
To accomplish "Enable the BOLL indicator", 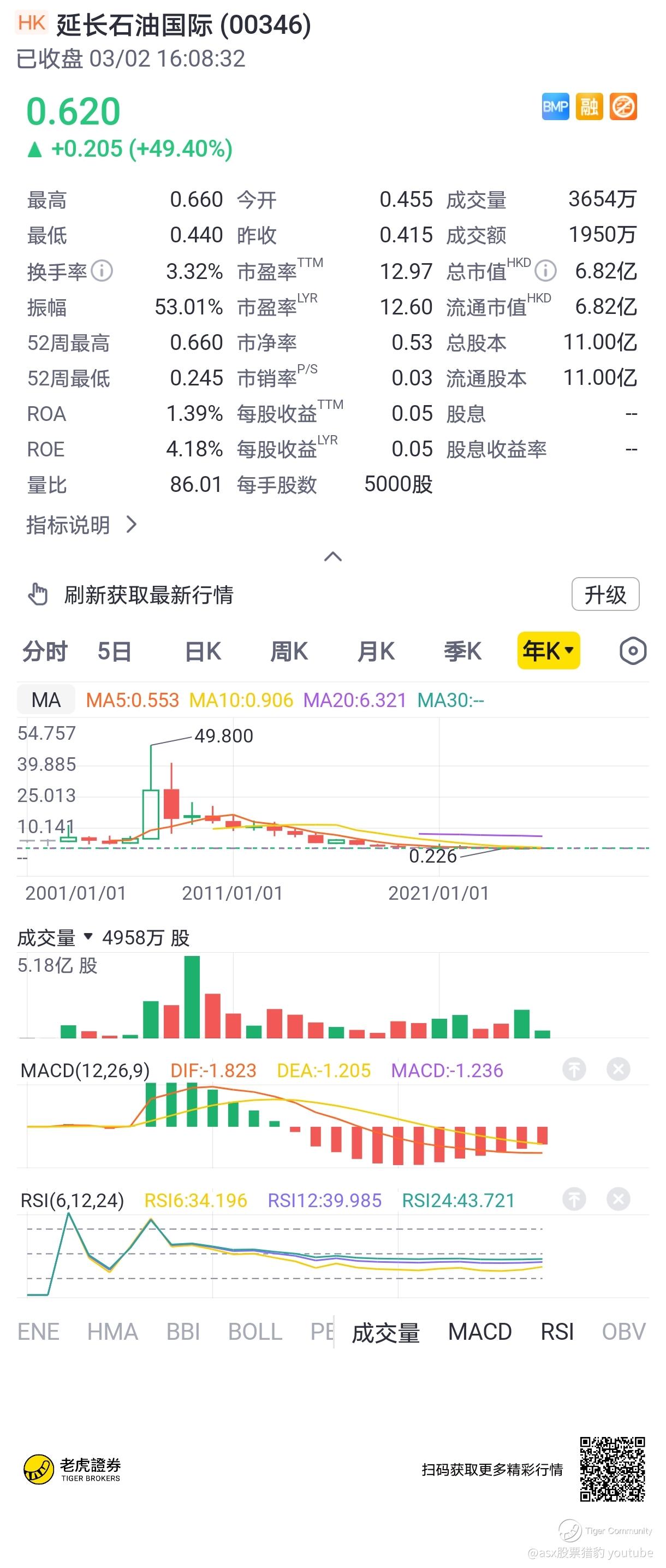I will tap(255, 1332).
